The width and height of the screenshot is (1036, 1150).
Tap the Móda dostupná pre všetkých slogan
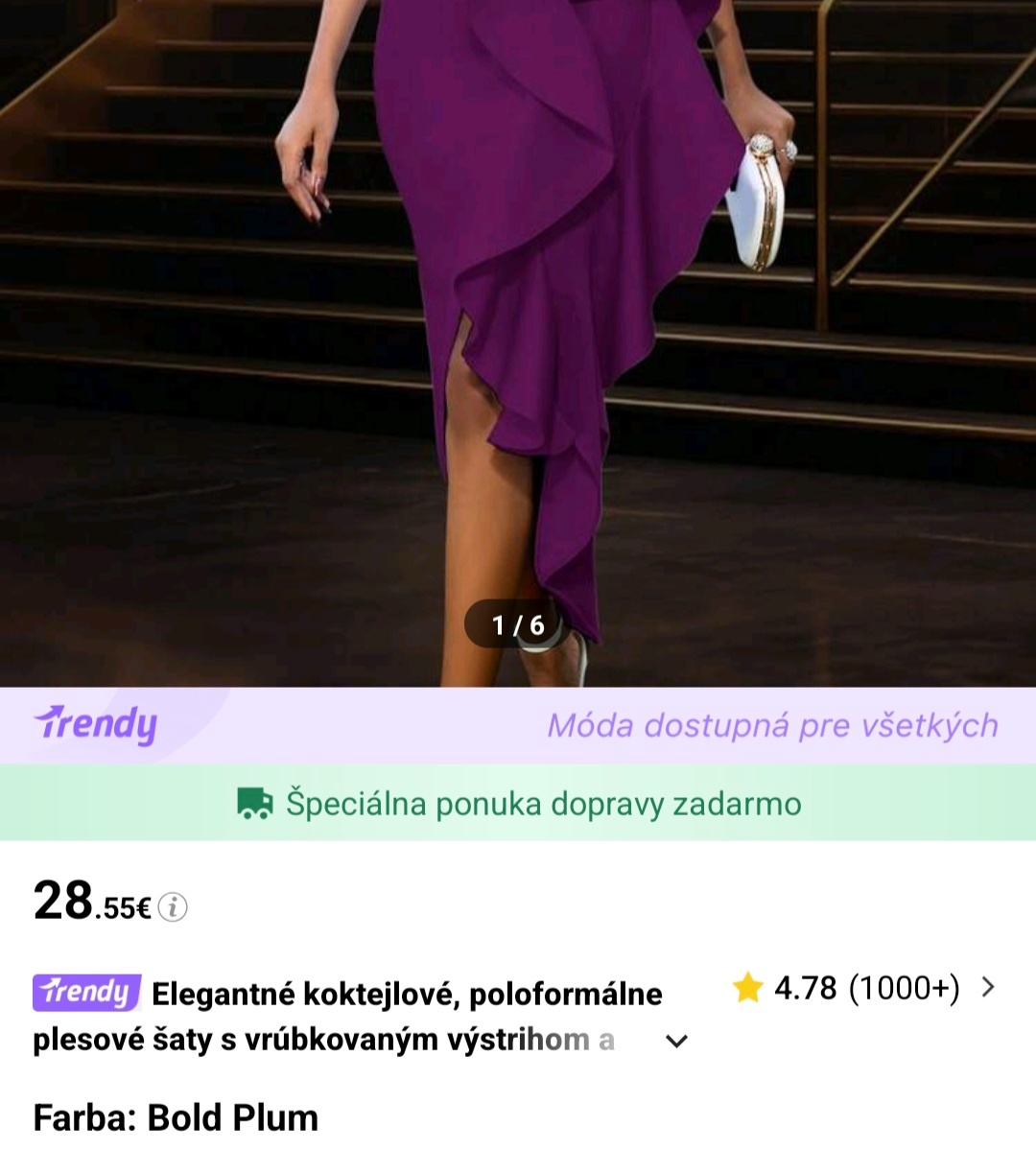coord(773,725)
